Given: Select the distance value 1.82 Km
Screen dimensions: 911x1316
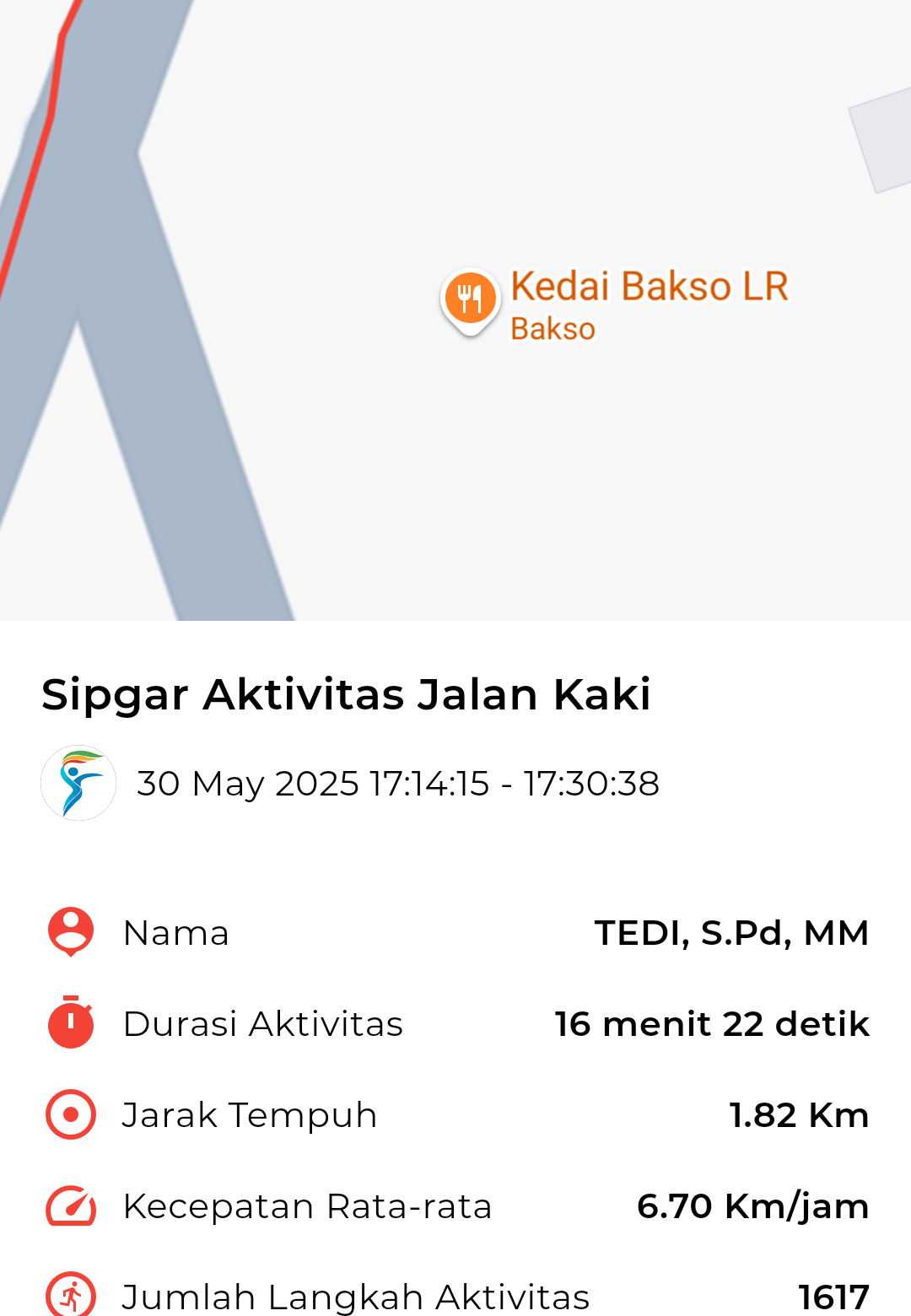Looking at the screenshot, I should coord(798,1114).
